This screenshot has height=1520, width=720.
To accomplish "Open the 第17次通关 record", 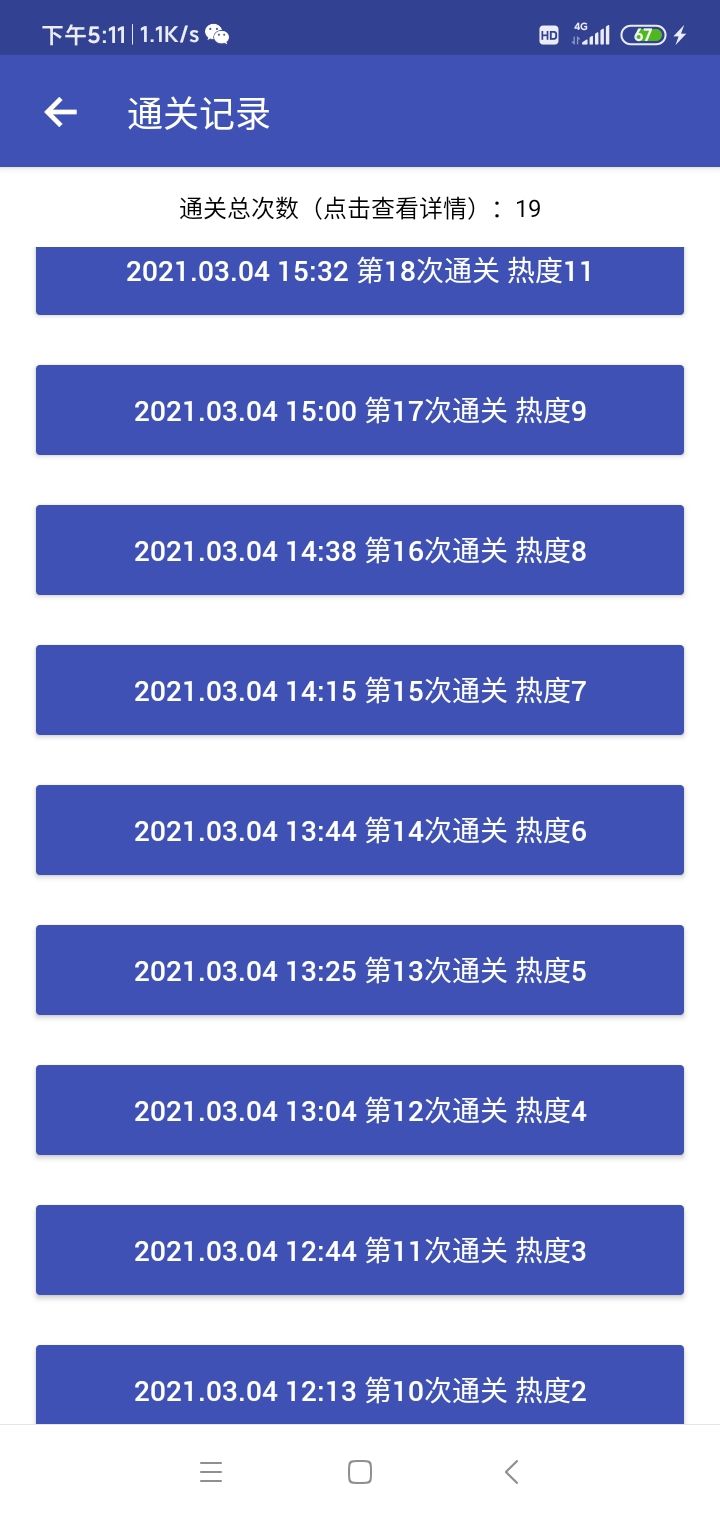I will [x=360, y=410].
